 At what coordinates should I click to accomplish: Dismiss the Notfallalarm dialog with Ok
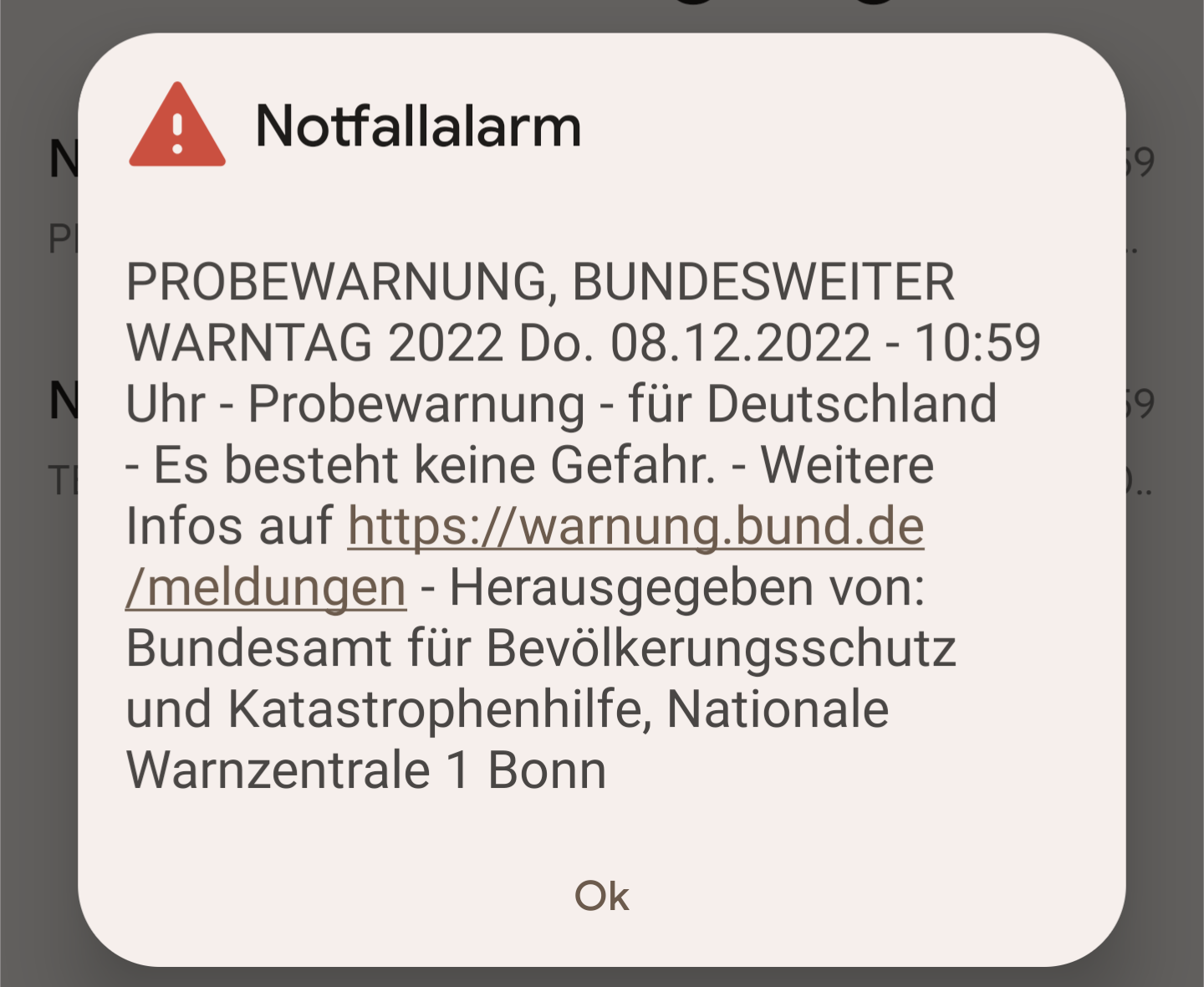601,896
